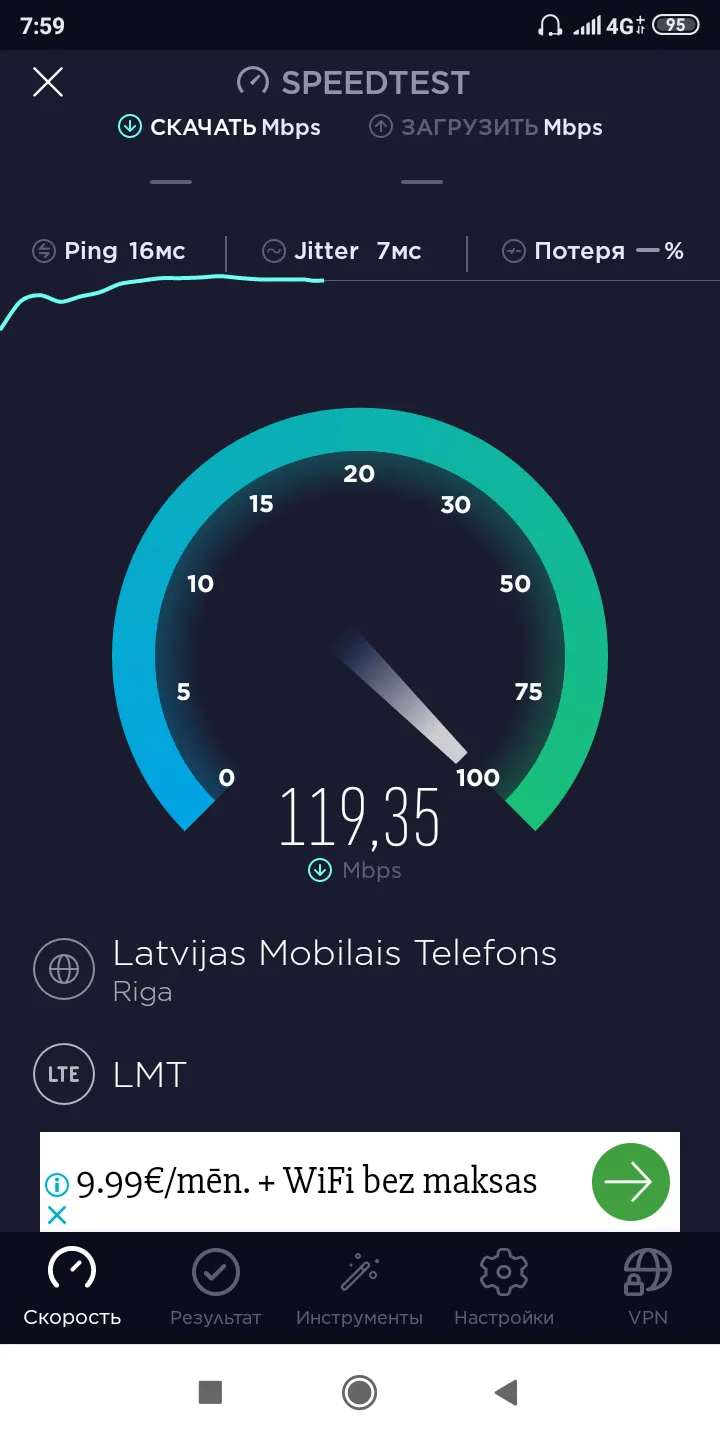Go to Настройки tab
The width and height of the screenshot is (720, 1440).
tap(504, 1287)
